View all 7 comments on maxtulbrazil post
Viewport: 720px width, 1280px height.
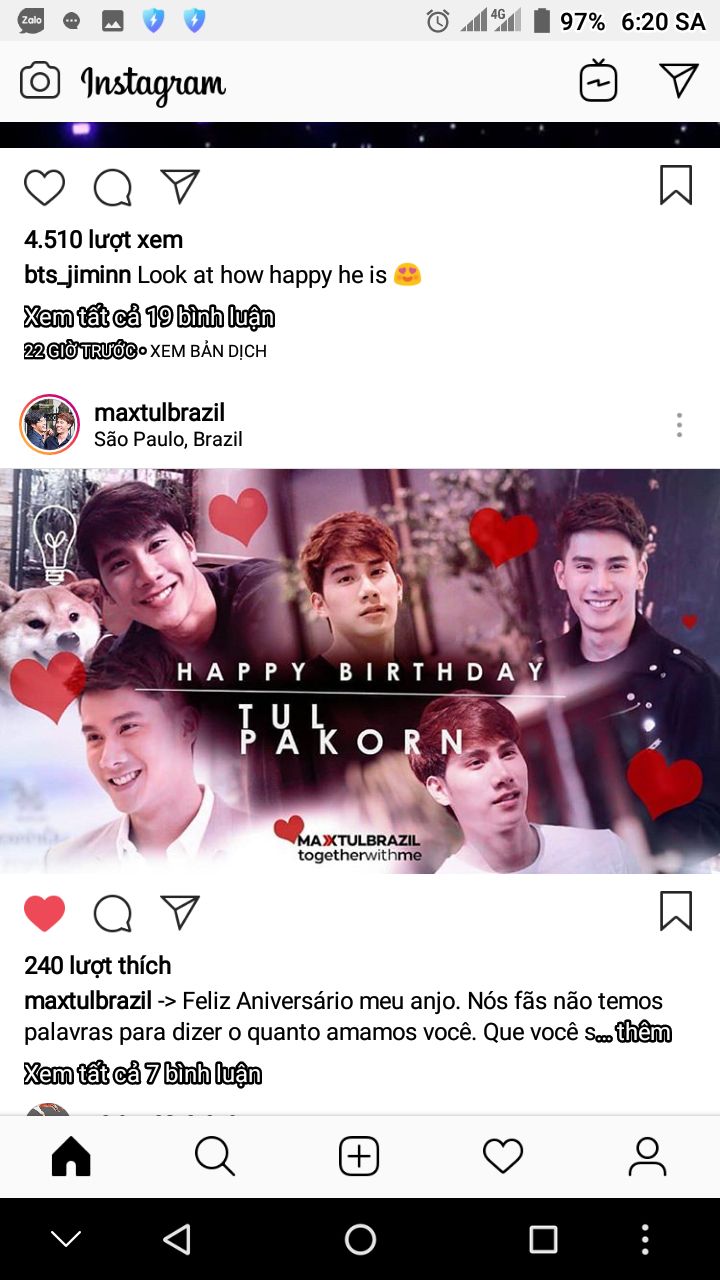[143, 1074]
